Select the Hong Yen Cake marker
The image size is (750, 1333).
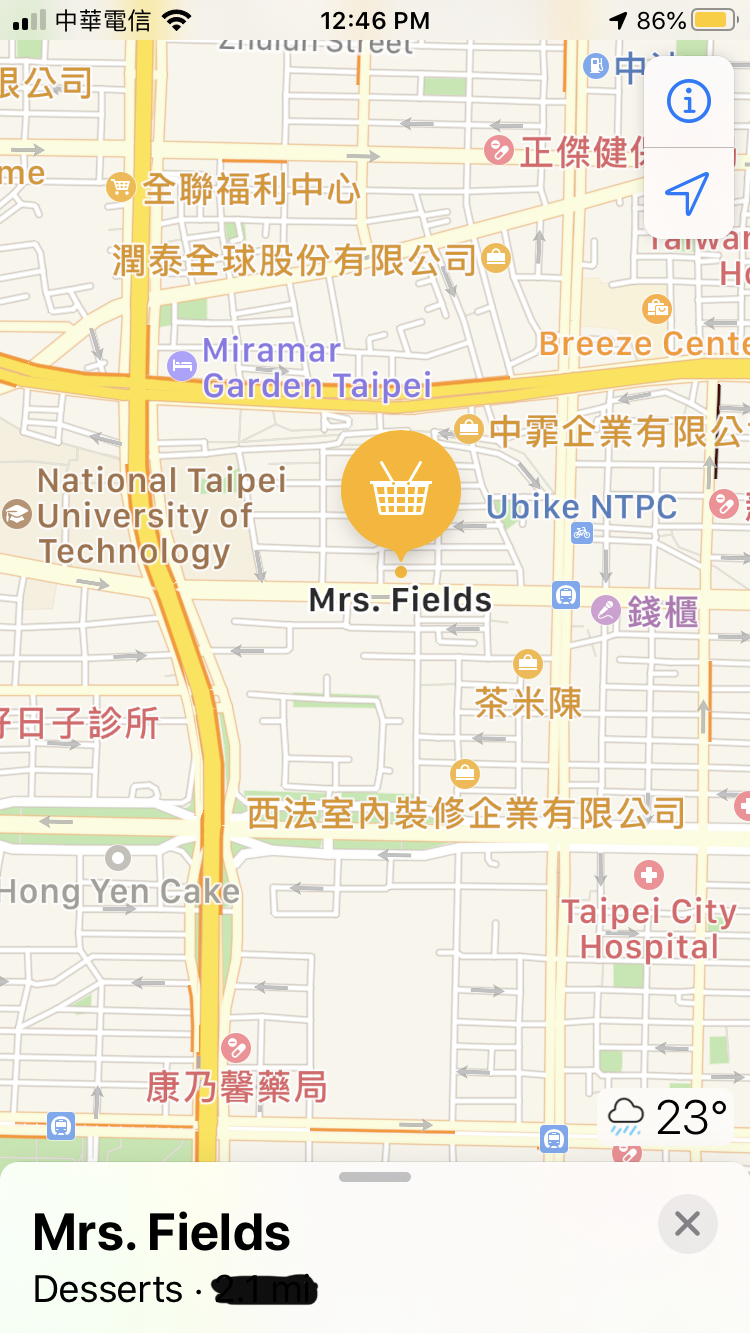[x=118, y=858]
